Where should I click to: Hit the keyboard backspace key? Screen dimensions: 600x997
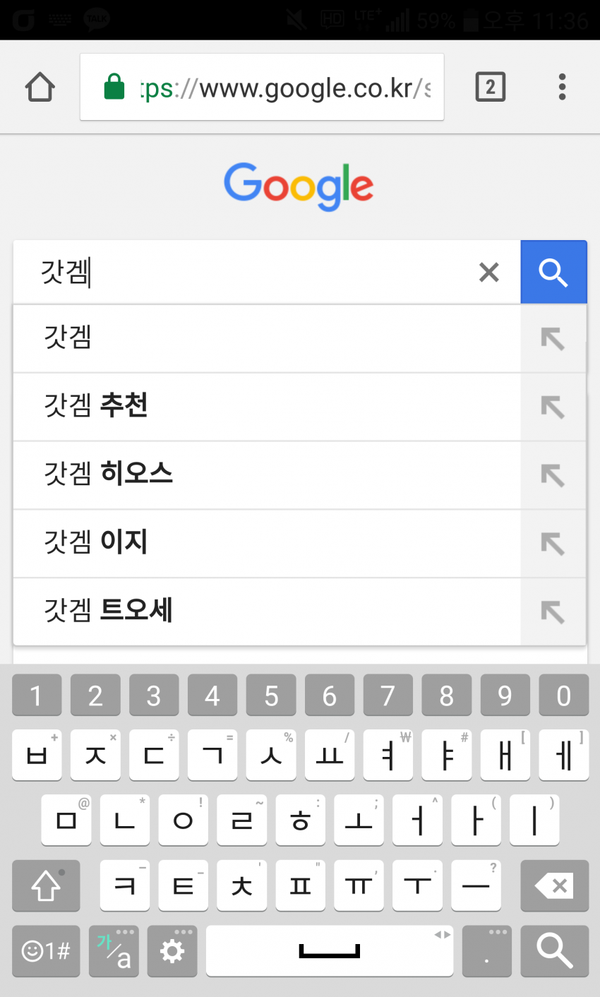[554, 886]
